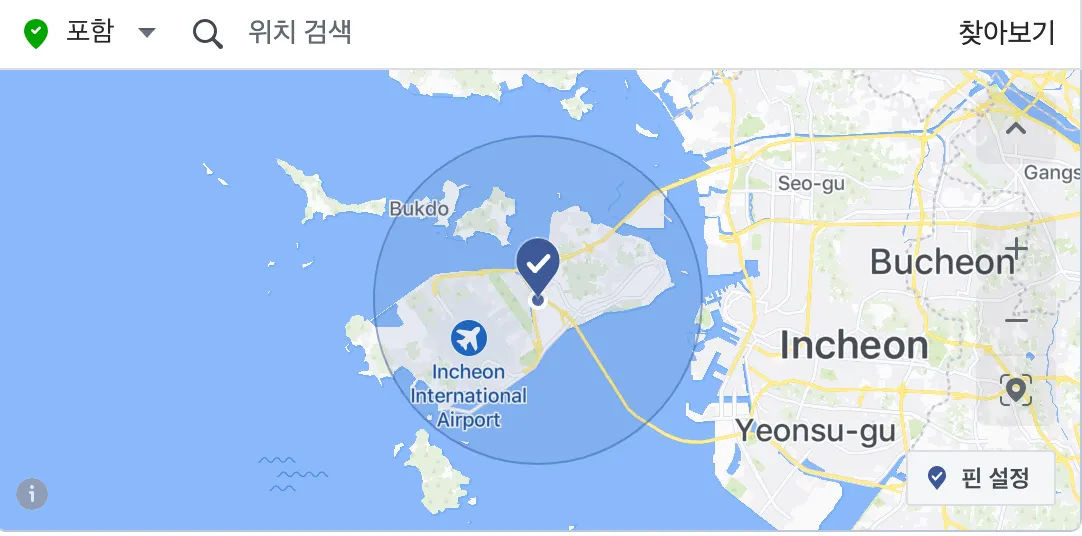Zoom out with the map minus button
The width and height of the screenshot is (1082, 536).
(1016, 321)
